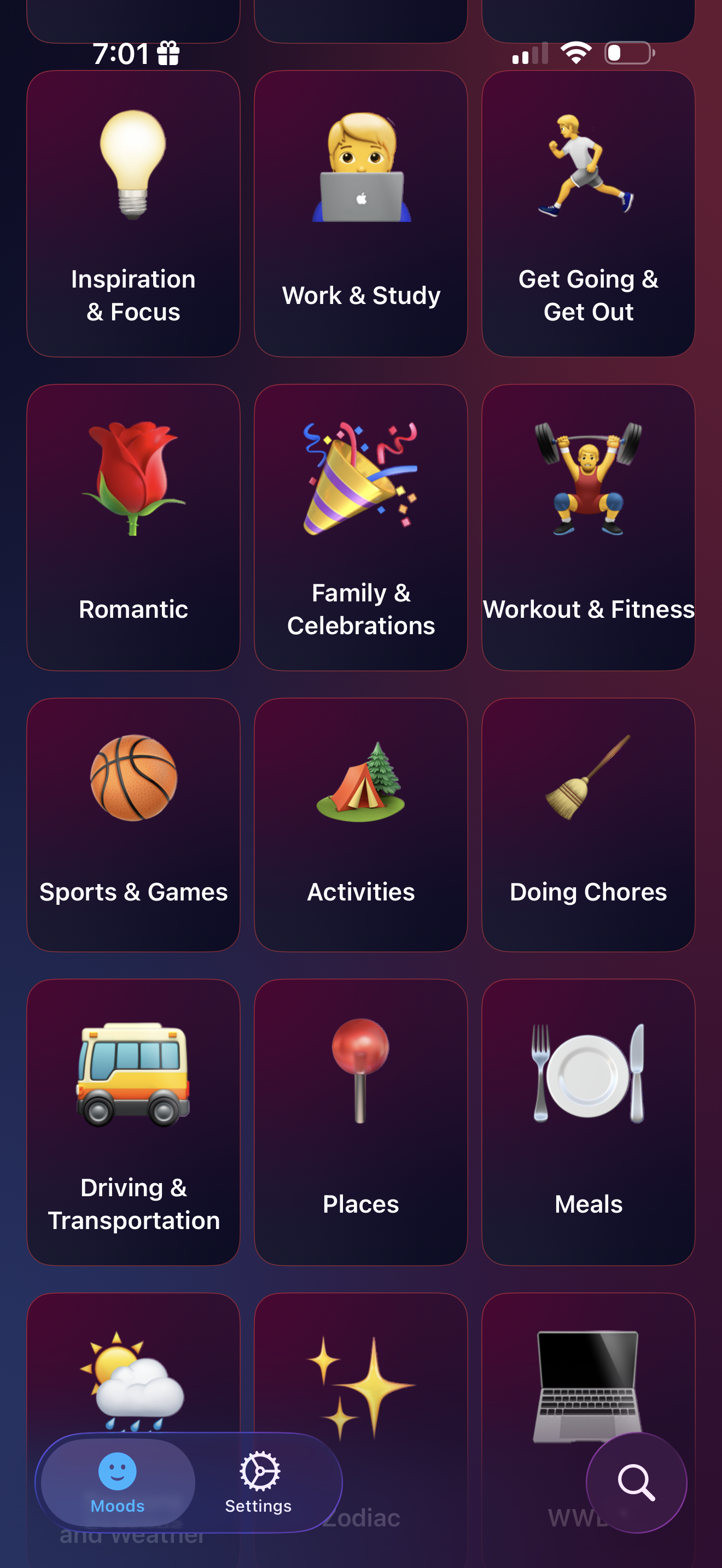Image resolution: width=722 pixels, height=1568 pixels.
Task: Tap the Places card
Action: (360, 1121)
